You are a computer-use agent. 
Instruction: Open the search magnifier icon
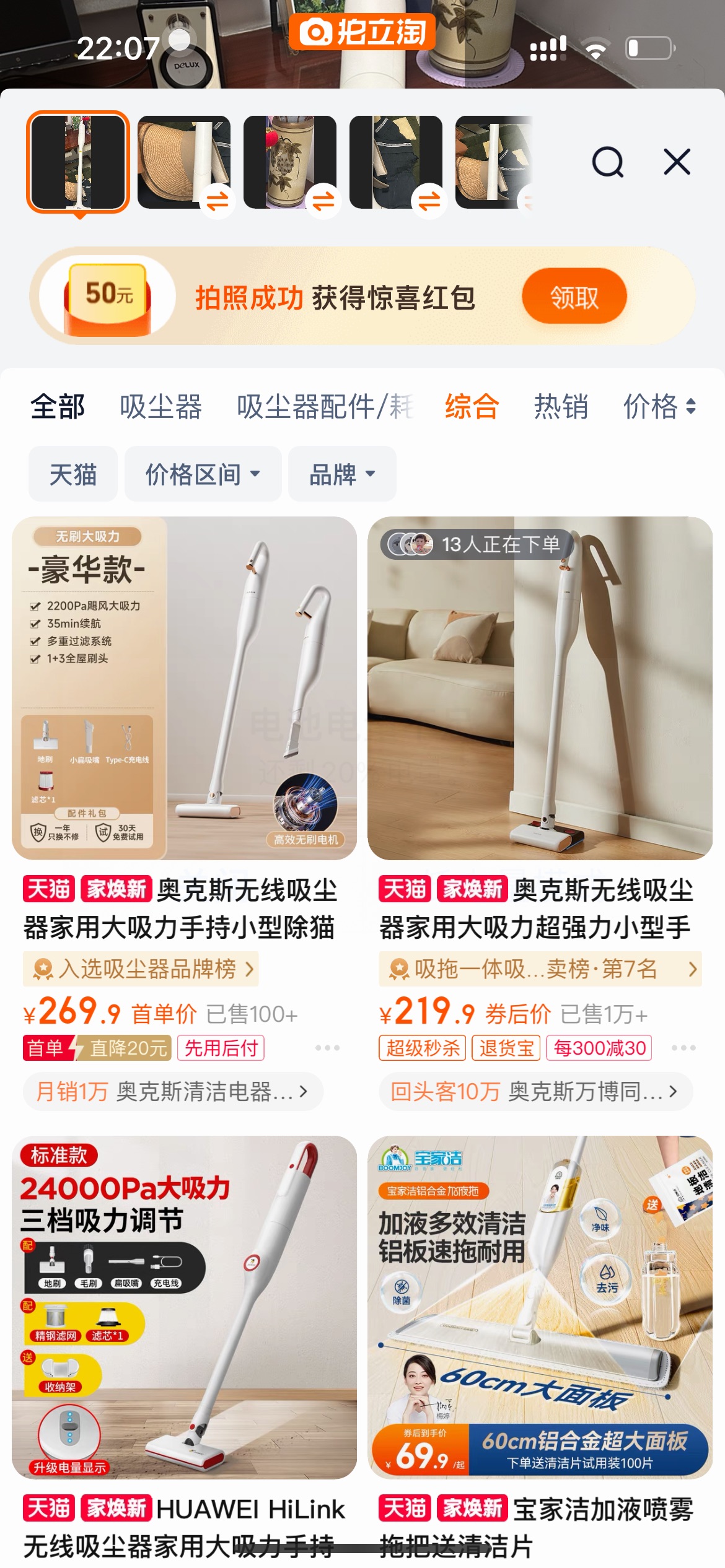pyautogui.click(x=607, y=162)
